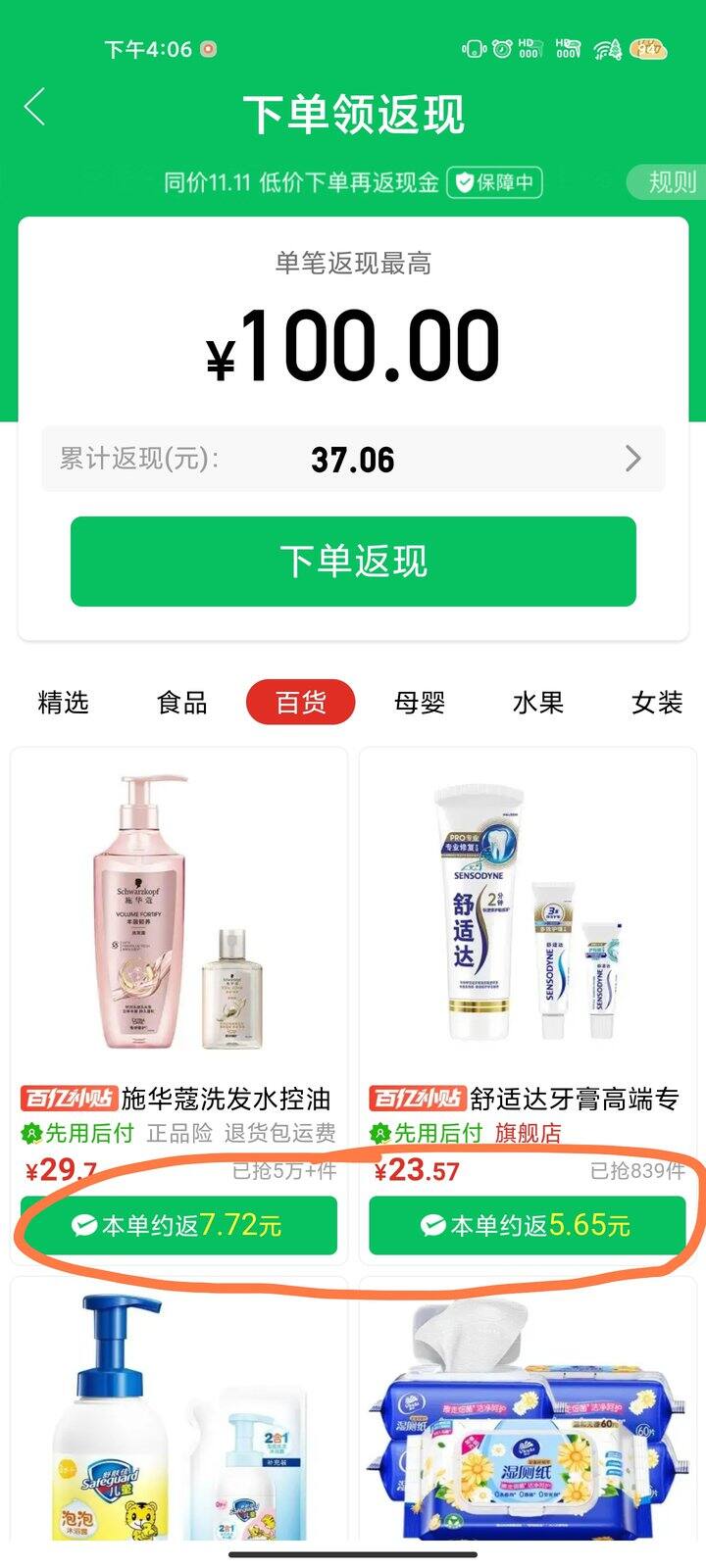Open the 累计返现 cumulative cashback details row
Image resolution: width=706 pixels, height=1568 pixels.
[x=353, y=459]
